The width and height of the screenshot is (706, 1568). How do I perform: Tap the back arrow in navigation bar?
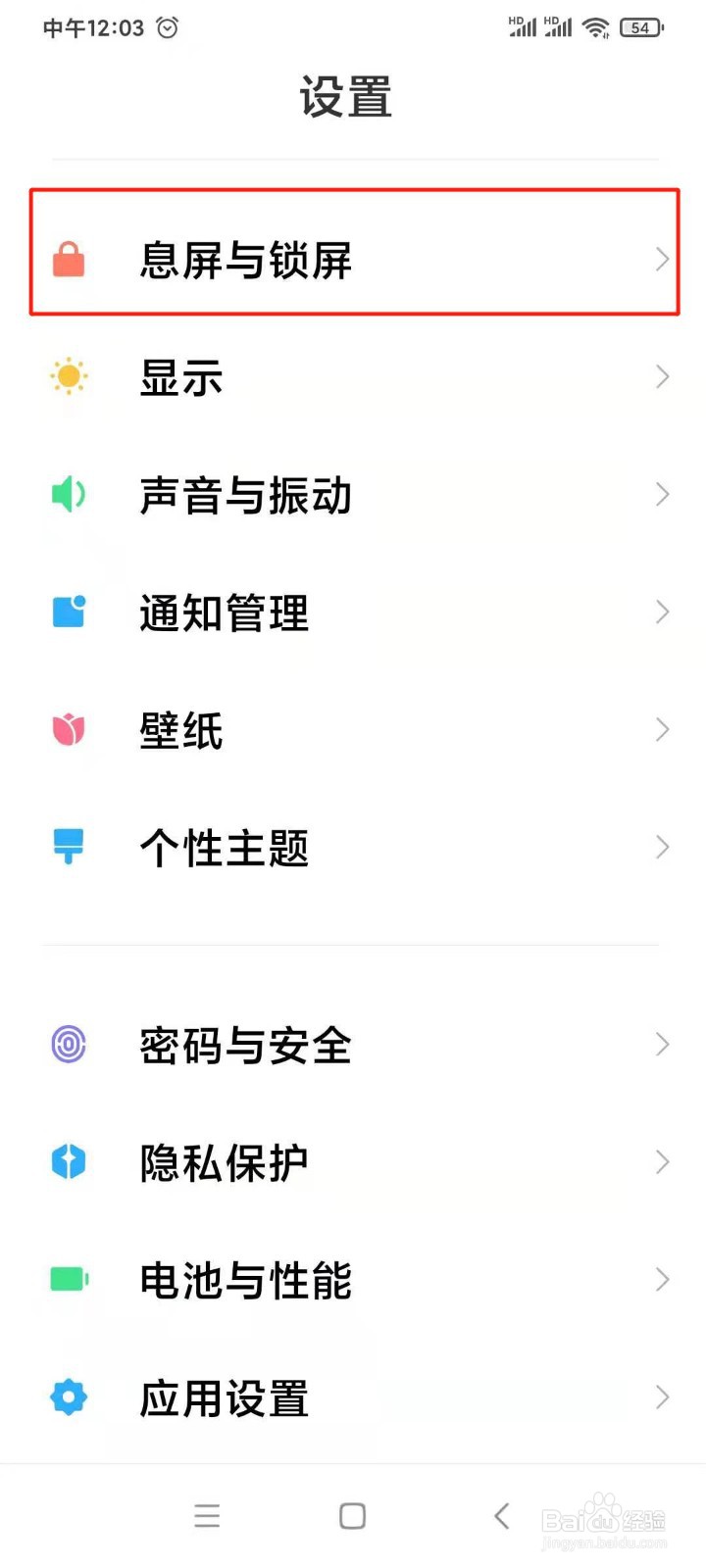pos(501,1515)
